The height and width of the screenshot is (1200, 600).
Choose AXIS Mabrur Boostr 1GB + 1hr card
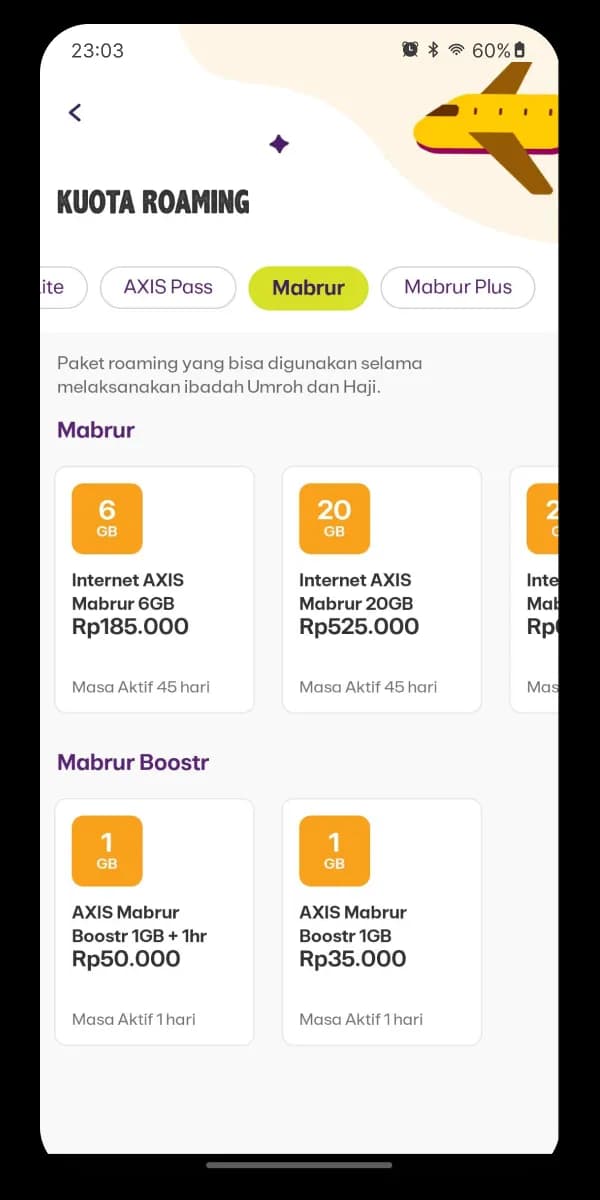click(x=154, y=922)
